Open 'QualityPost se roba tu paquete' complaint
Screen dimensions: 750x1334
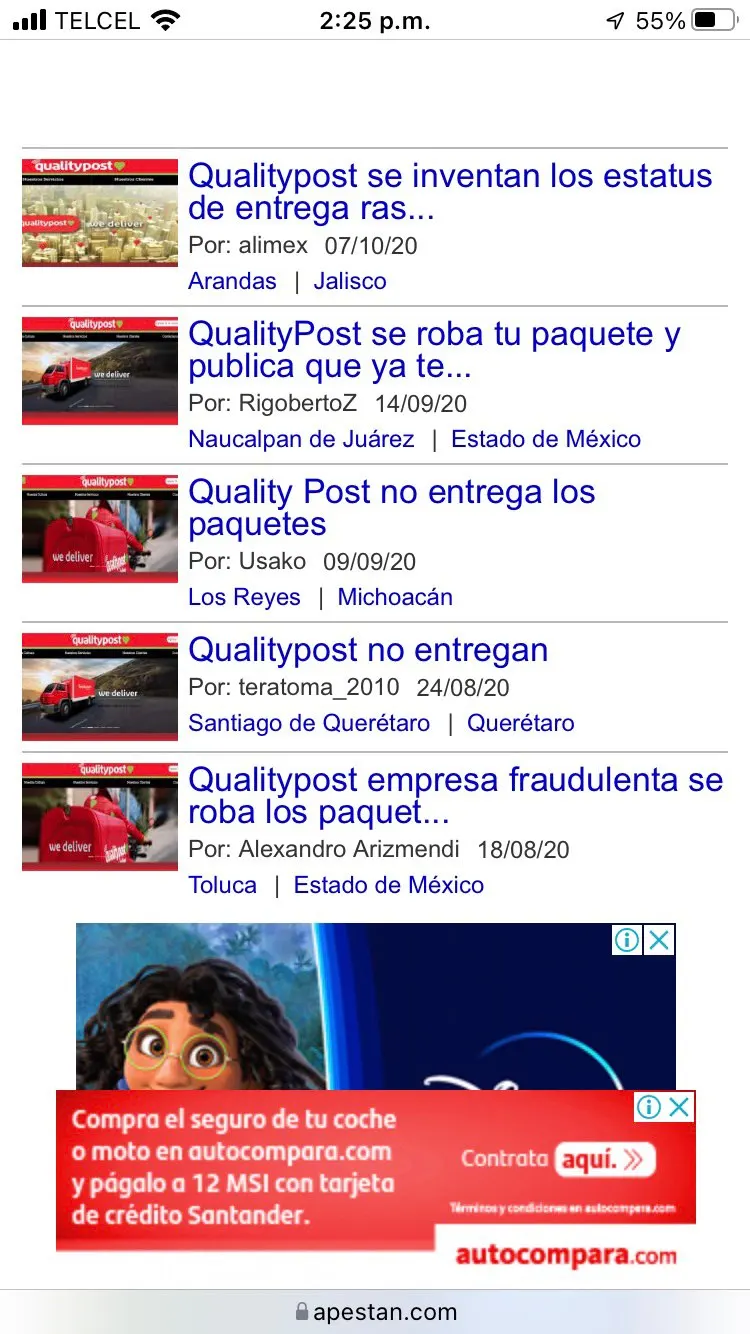point(434,350)
